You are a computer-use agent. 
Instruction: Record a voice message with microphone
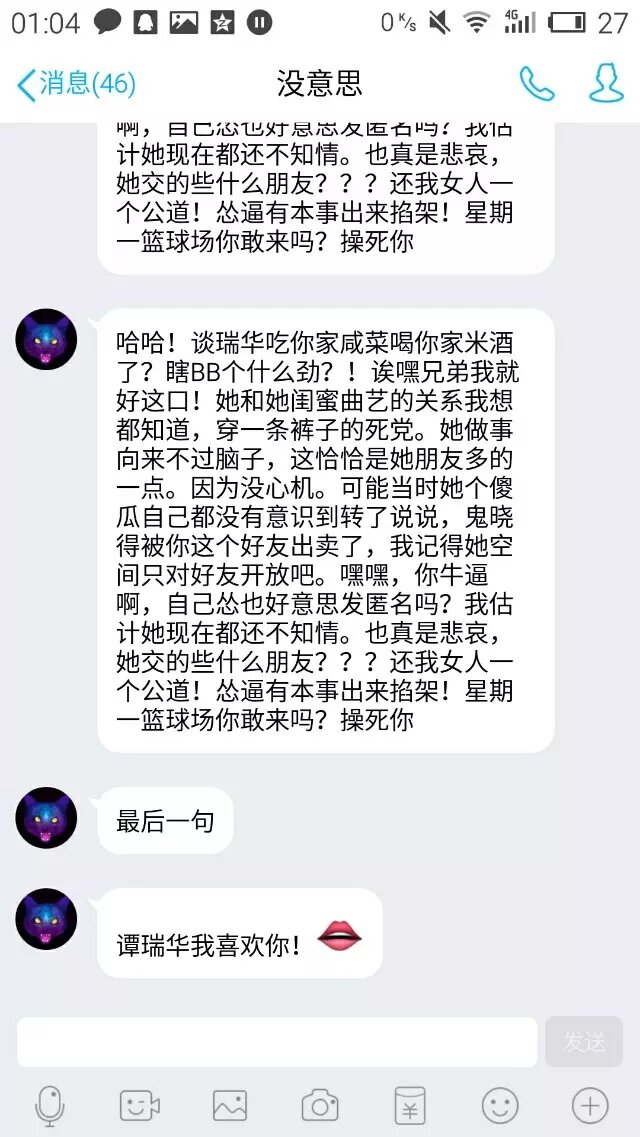pos(49,1105)
